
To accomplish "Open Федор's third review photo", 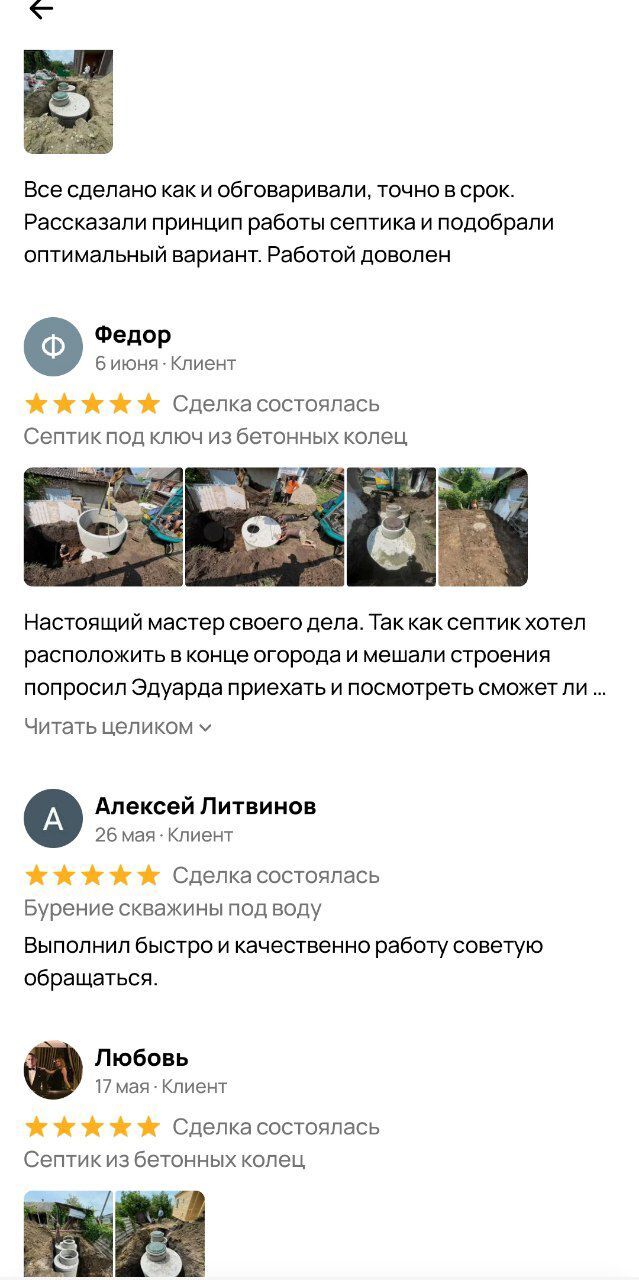I will (x=391, y=527).
